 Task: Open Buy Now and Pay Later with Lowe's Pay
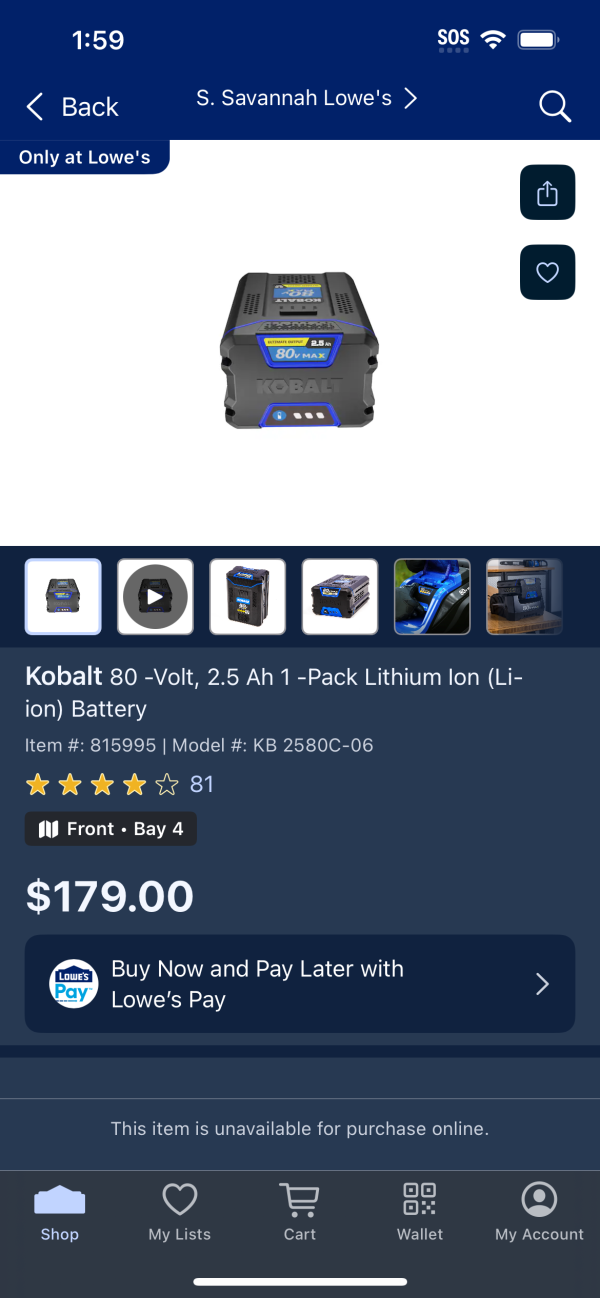300,984
